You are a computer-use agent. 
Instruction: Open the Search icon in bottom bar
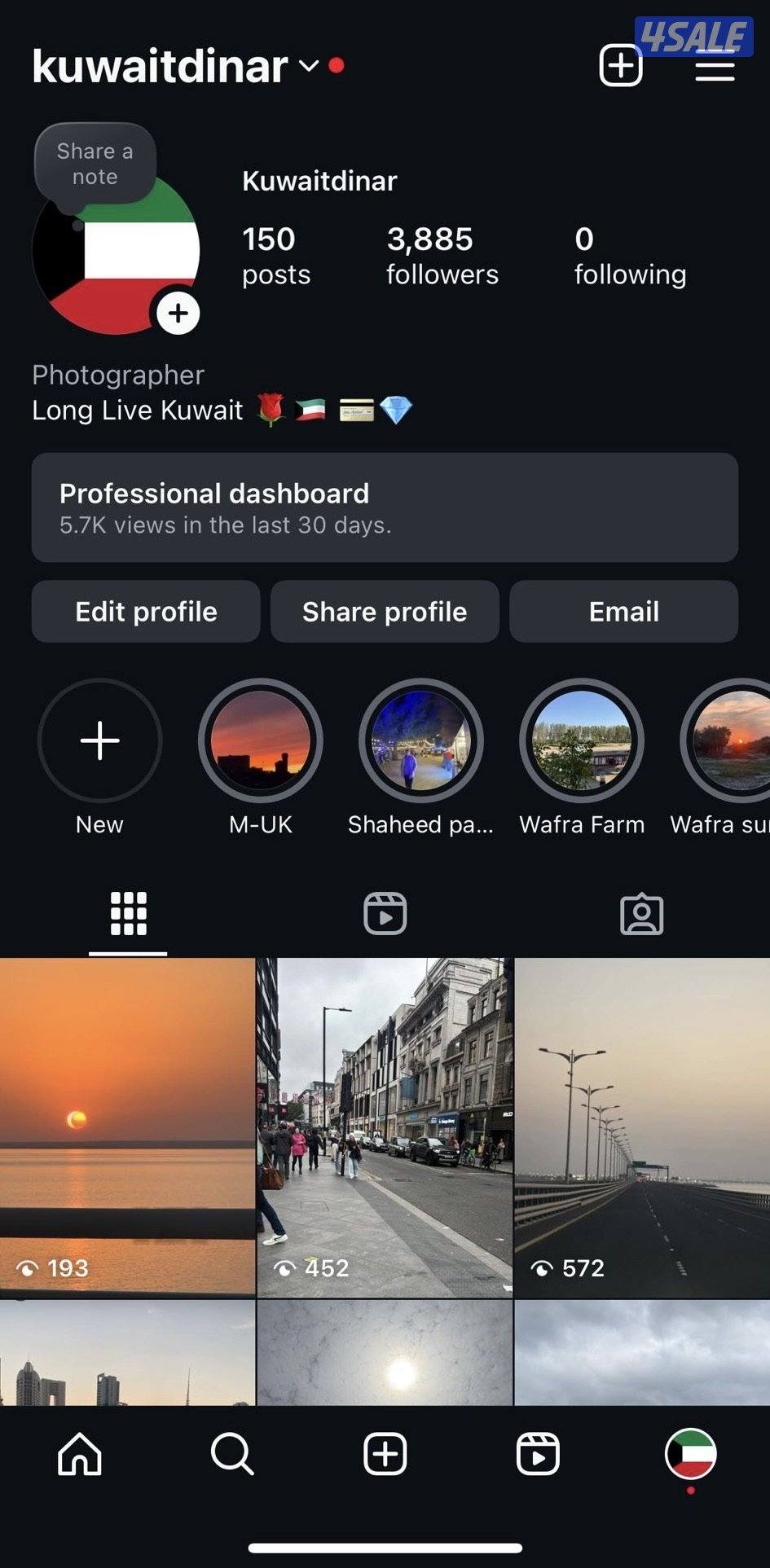point(231,1455)
